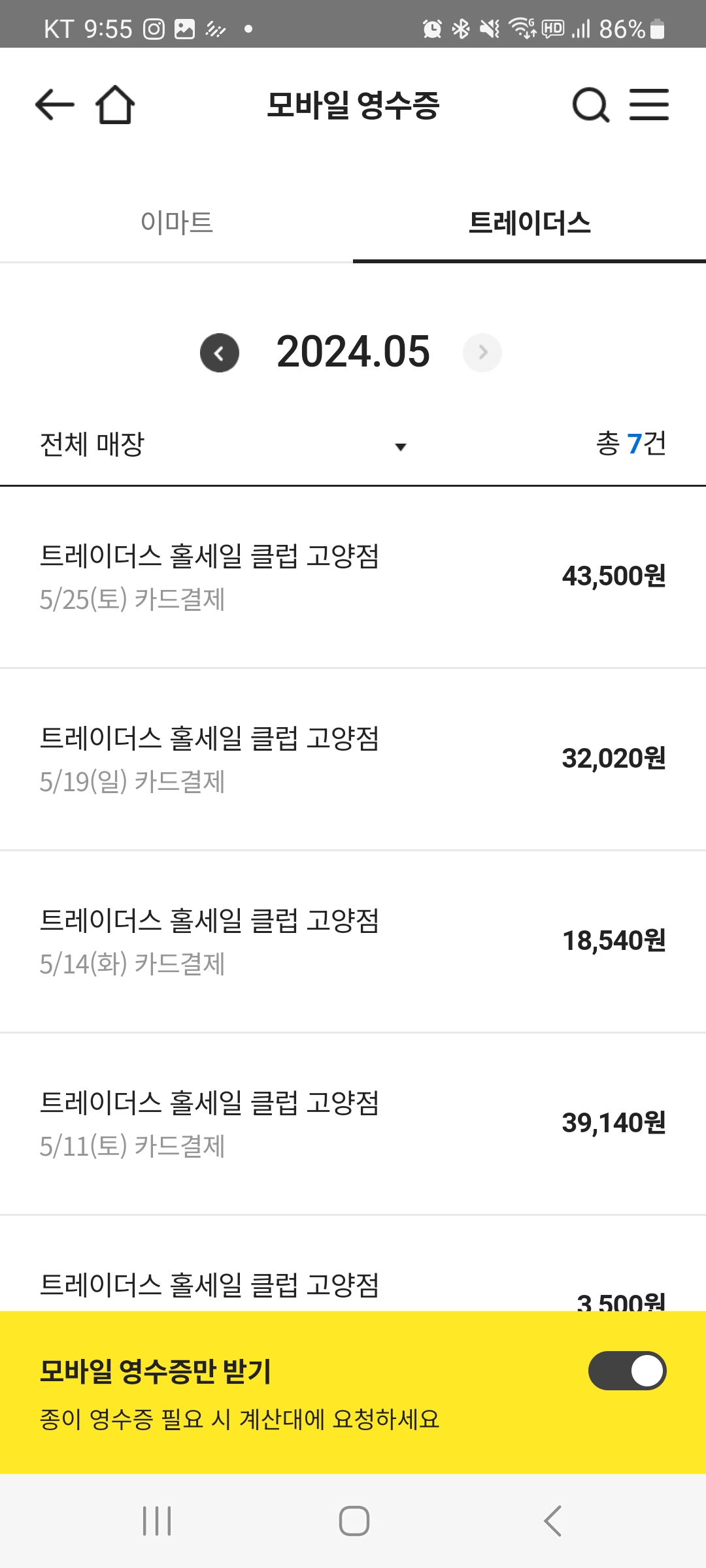706x1568 pixels.
Task: Open the partially visible 3,500원 receipt
Action: (353, 1264)
